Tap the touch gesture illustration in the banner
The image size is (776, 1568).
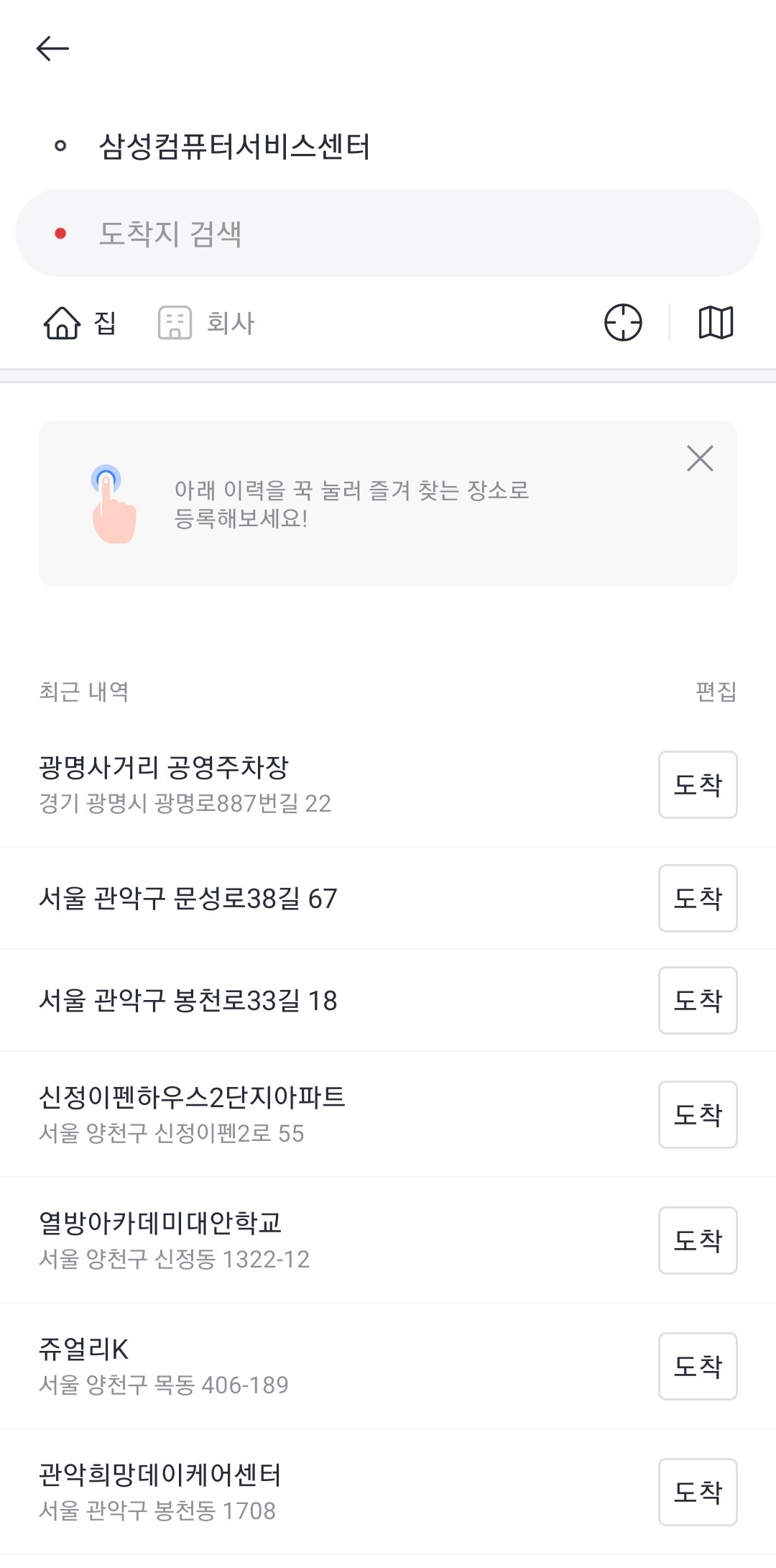coord(113,503)
